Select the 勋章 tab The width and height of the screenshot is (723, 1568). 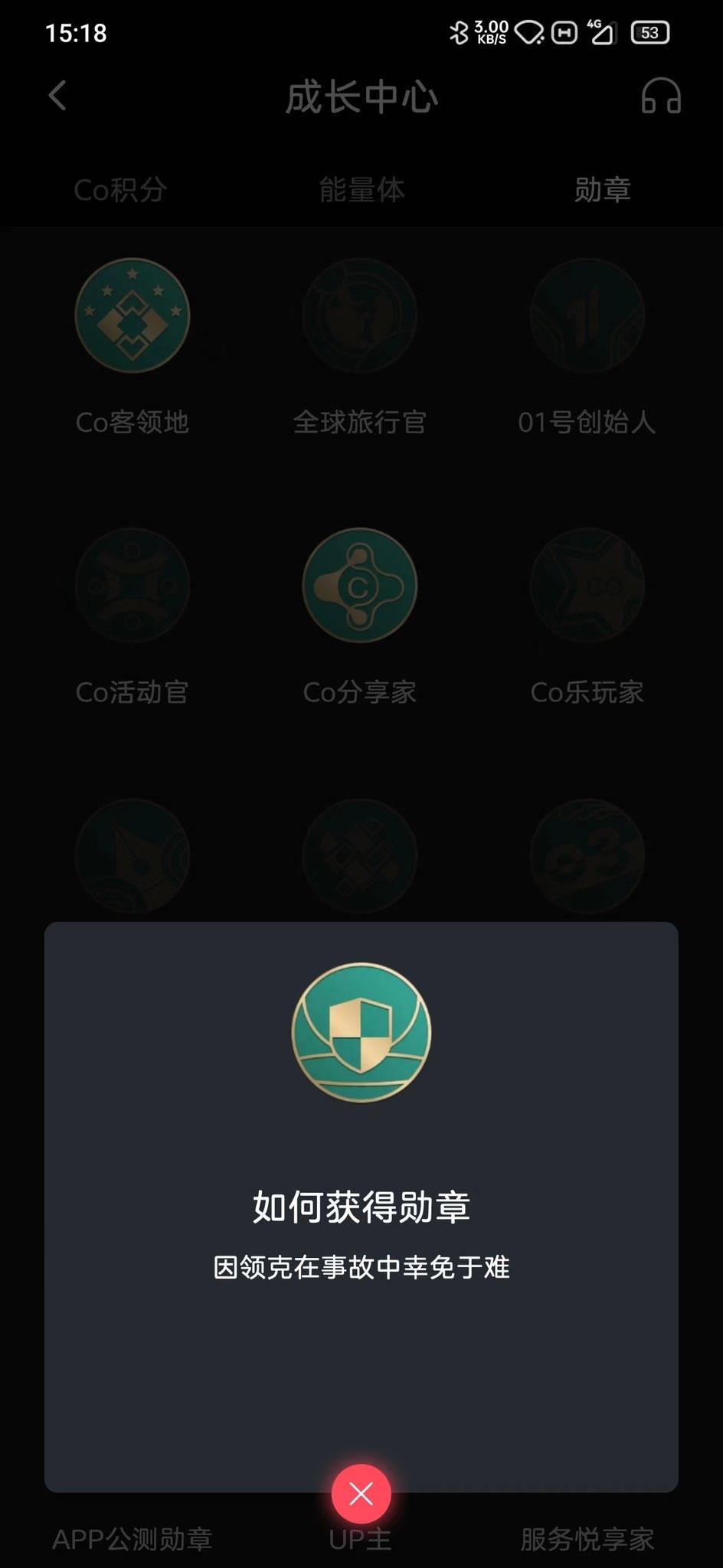pos(602,189)
